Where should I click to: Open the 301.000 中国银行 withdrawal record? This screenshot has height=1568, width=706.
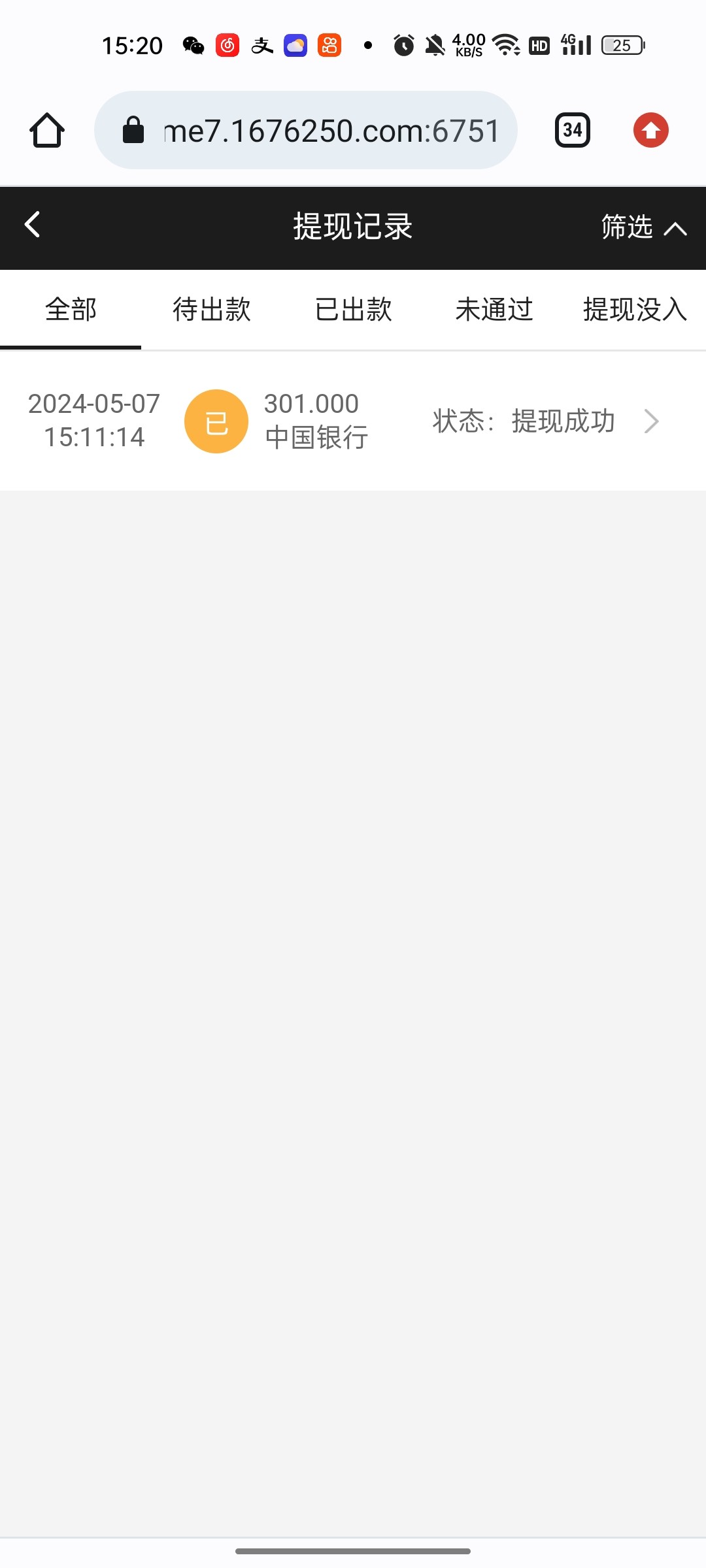353,421
